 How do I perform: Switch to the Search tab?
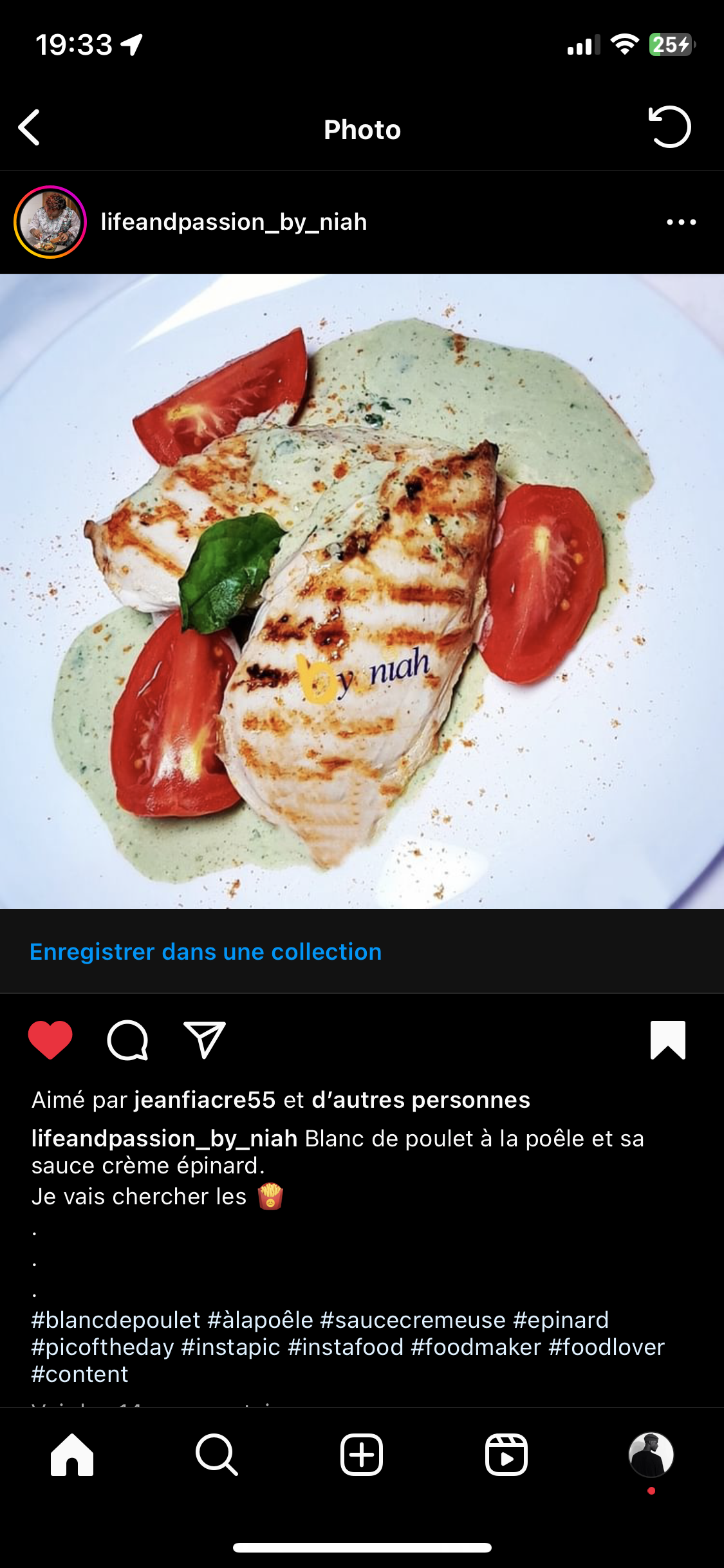click(x=217, y=1455)
